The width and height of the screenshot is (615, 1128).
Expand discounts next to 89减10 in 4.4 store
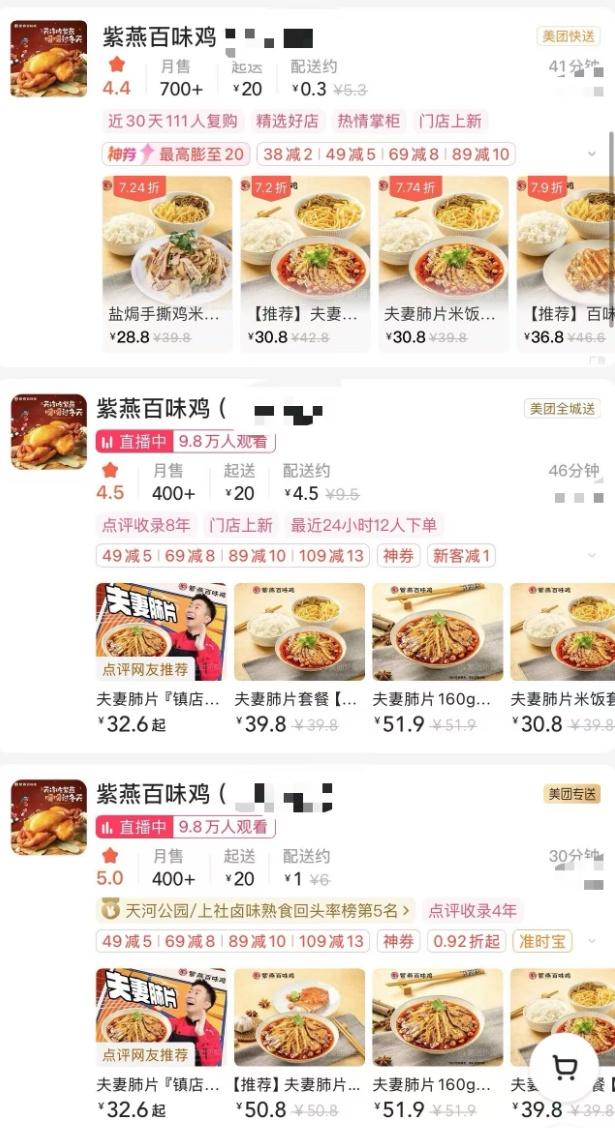(592, 154)
